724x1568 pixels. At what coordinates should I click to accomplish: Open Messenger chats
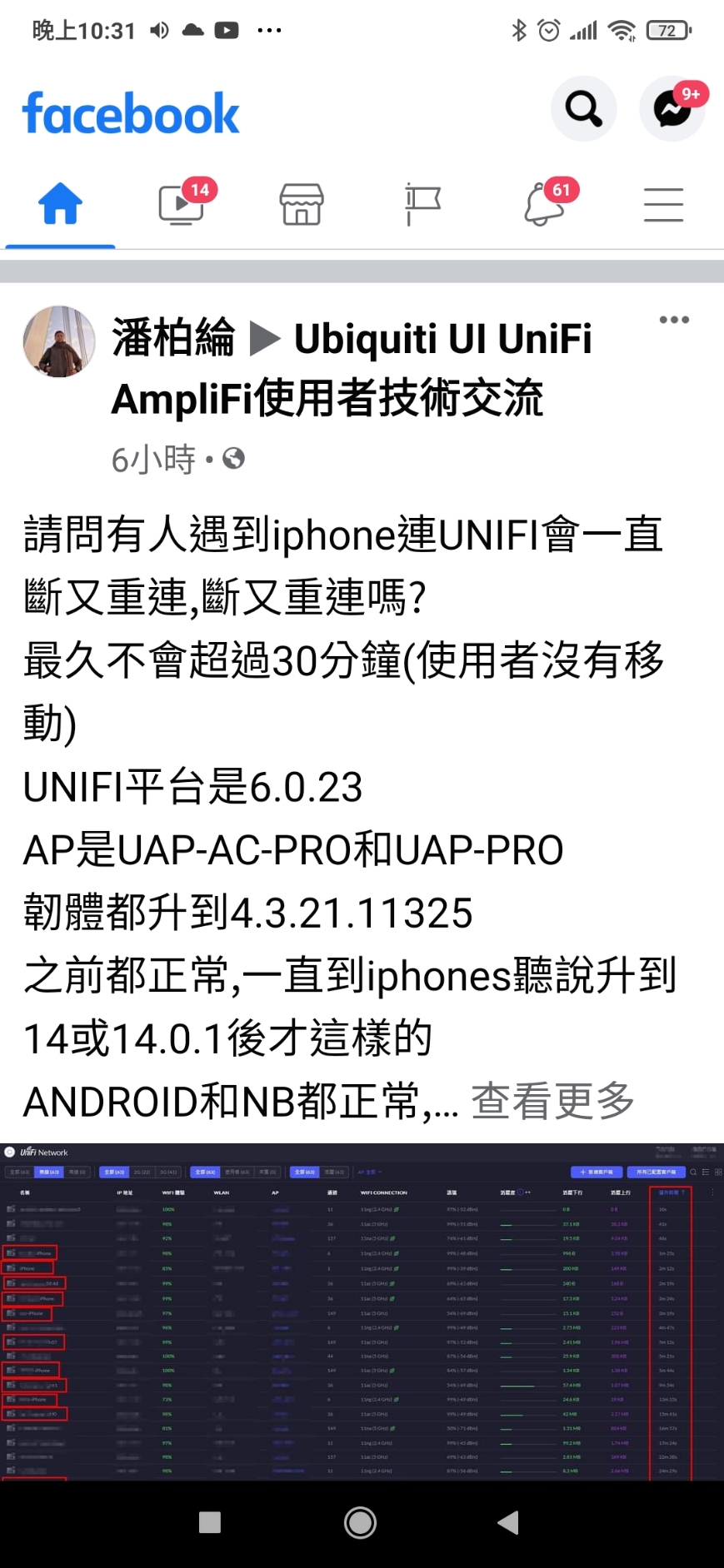[x=672, y=109]
